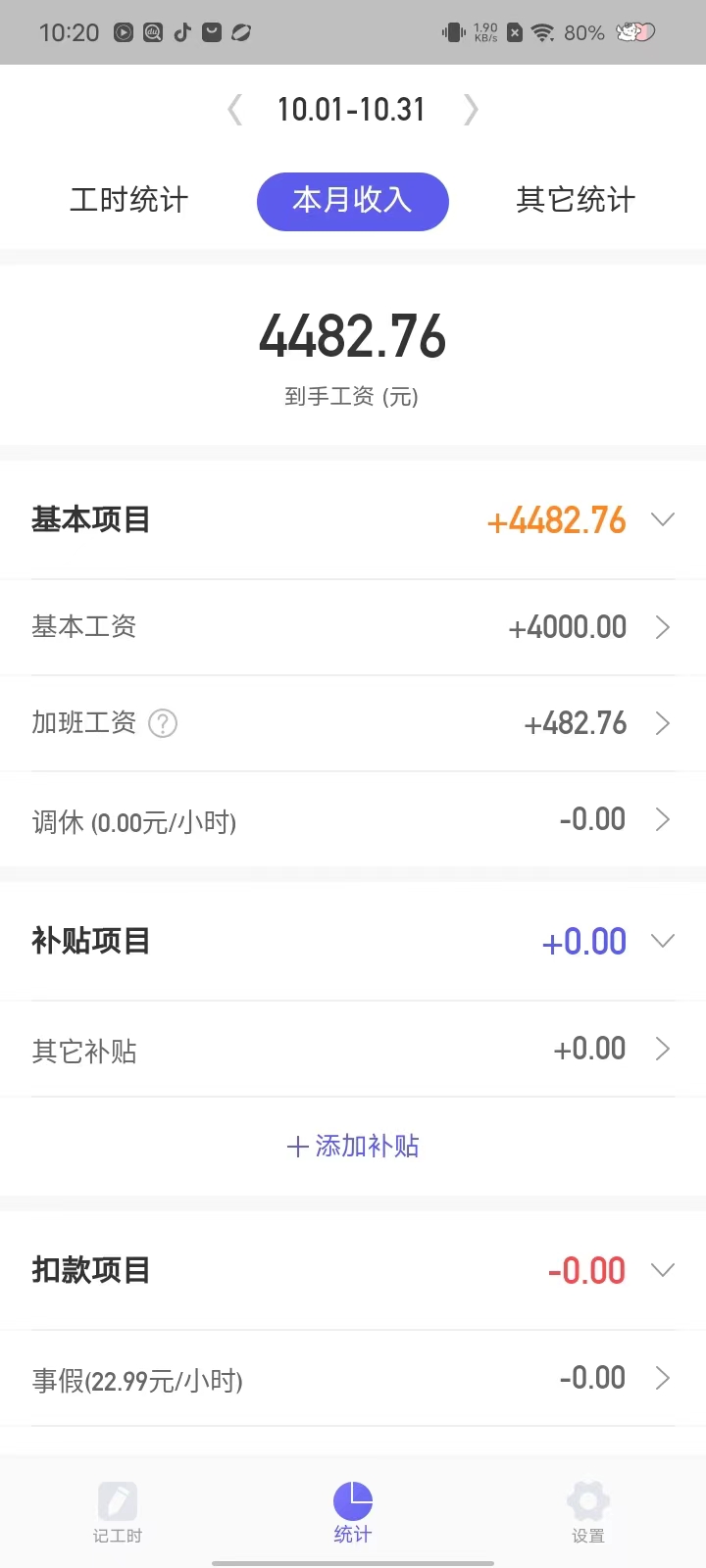This screenshot has width=706, height=1568.
Task: Open the 调休 detail row
Action: point(353,819)
